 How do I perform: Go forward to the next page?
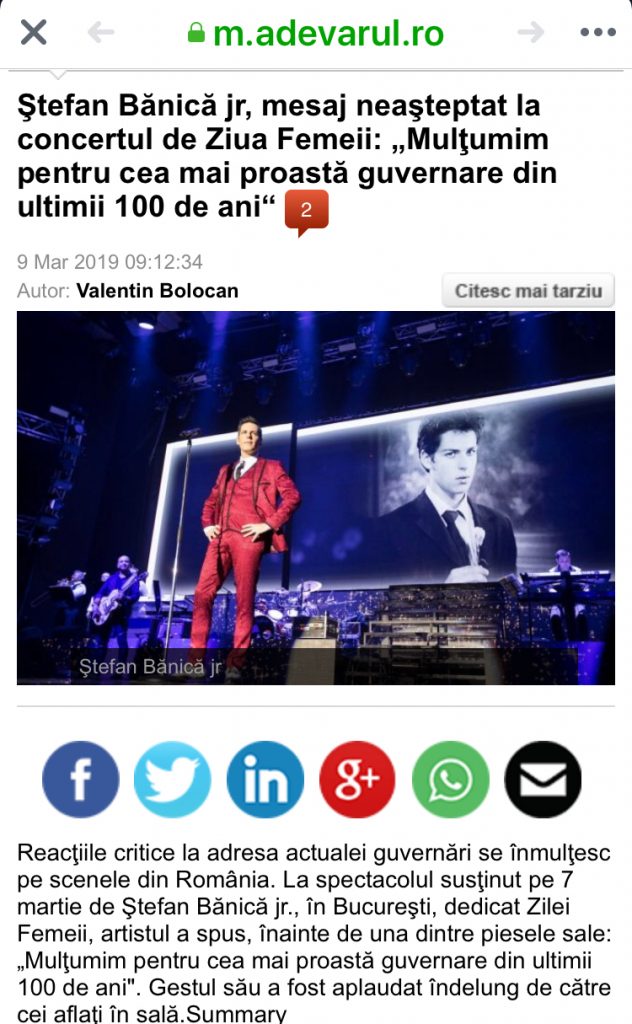tap(530, 32)
